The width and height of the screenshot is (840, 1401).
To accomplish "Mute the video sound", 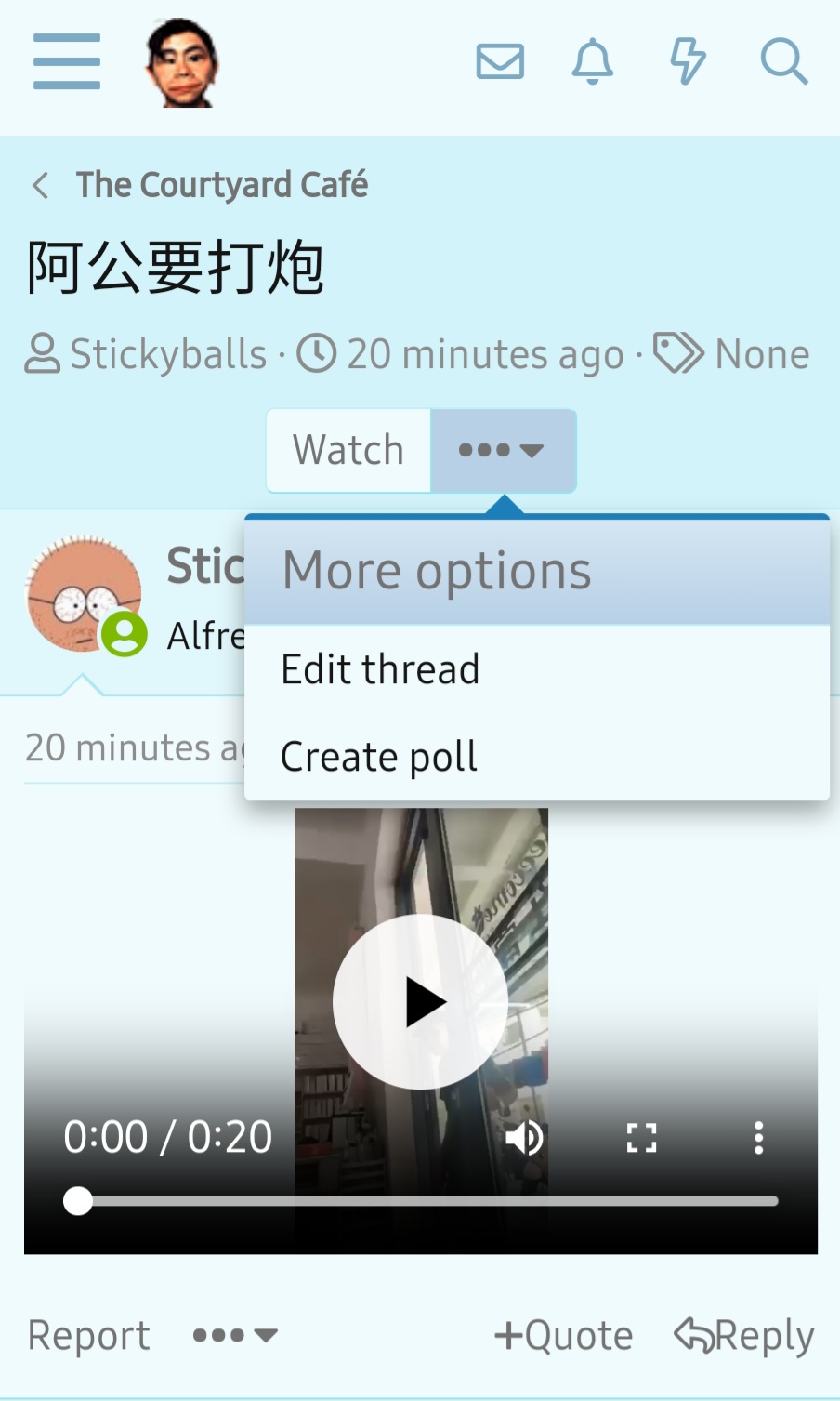I will (x=524, y=1137).
